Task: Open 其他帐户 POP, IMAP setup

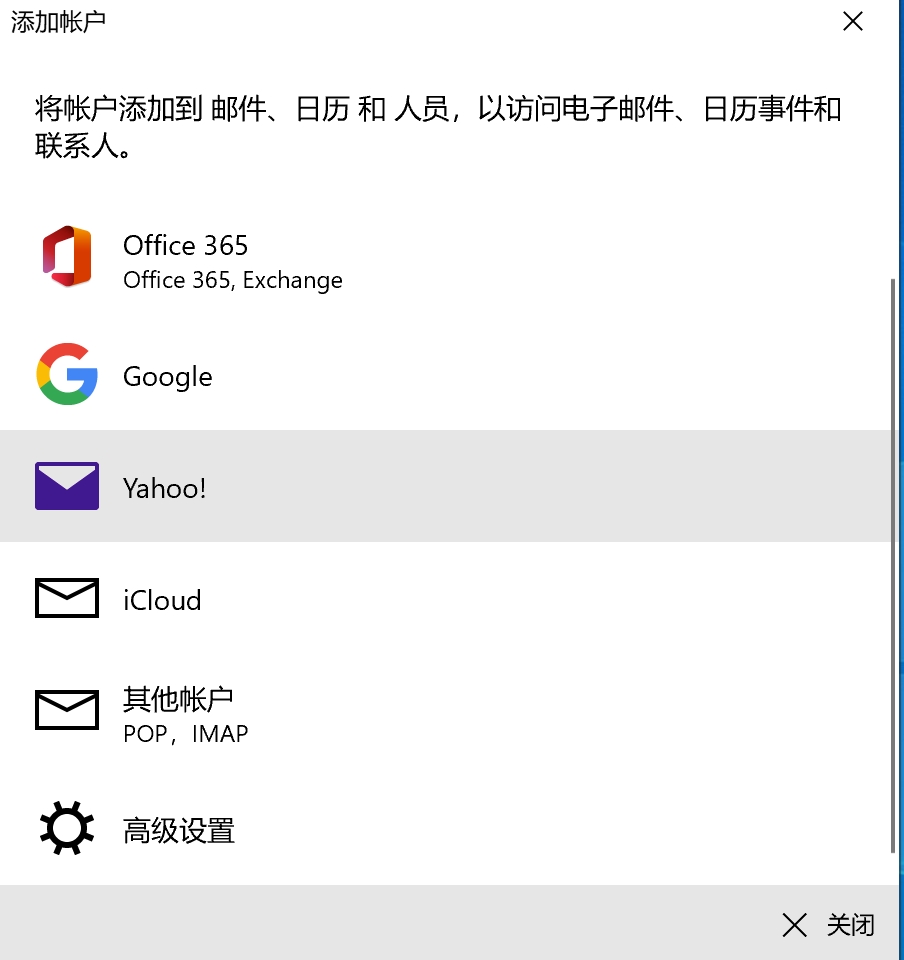Action: pyautogui.click(x=185, y=714)
